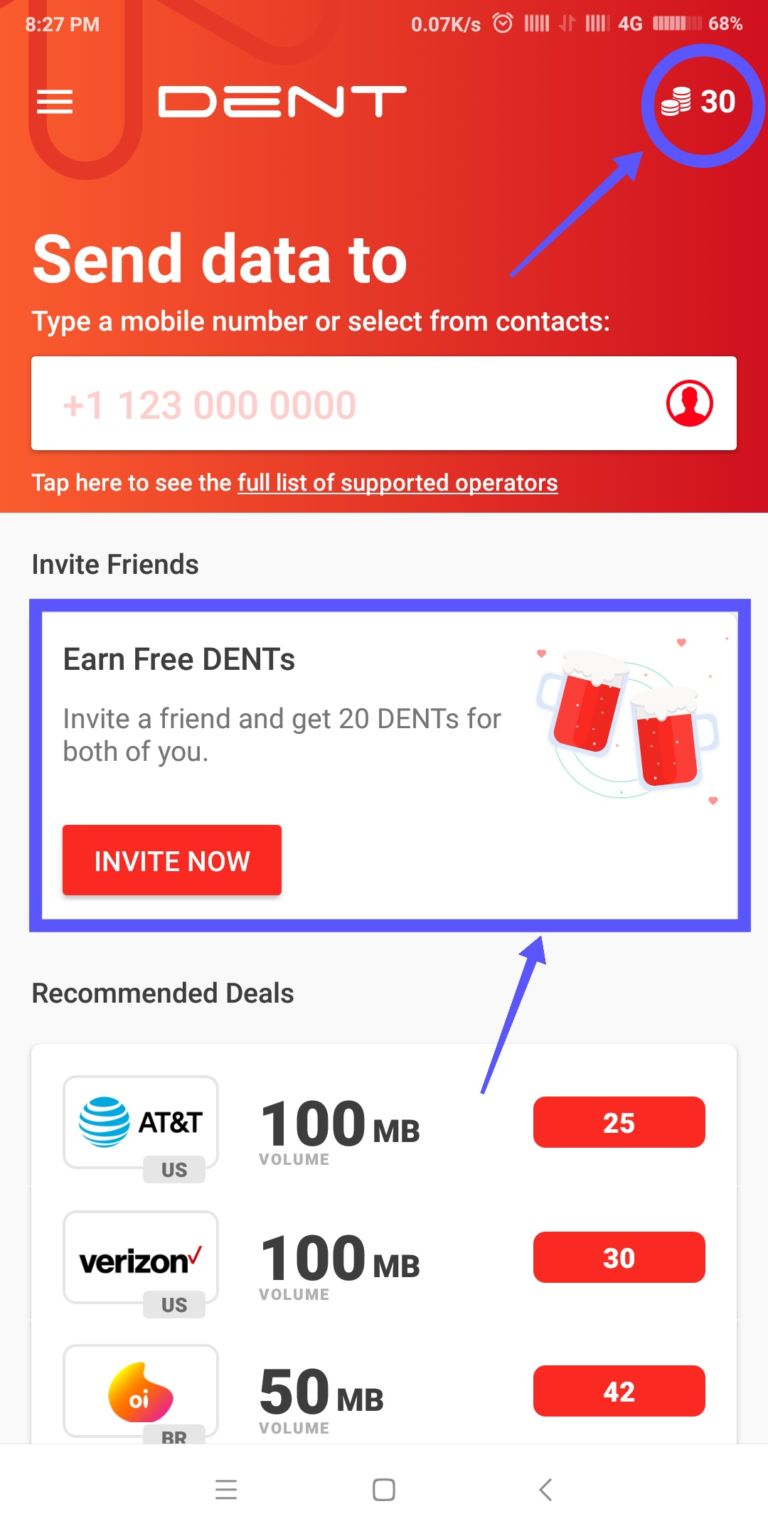
Task: Focus the mobile number input field
Action: [340, 404]
